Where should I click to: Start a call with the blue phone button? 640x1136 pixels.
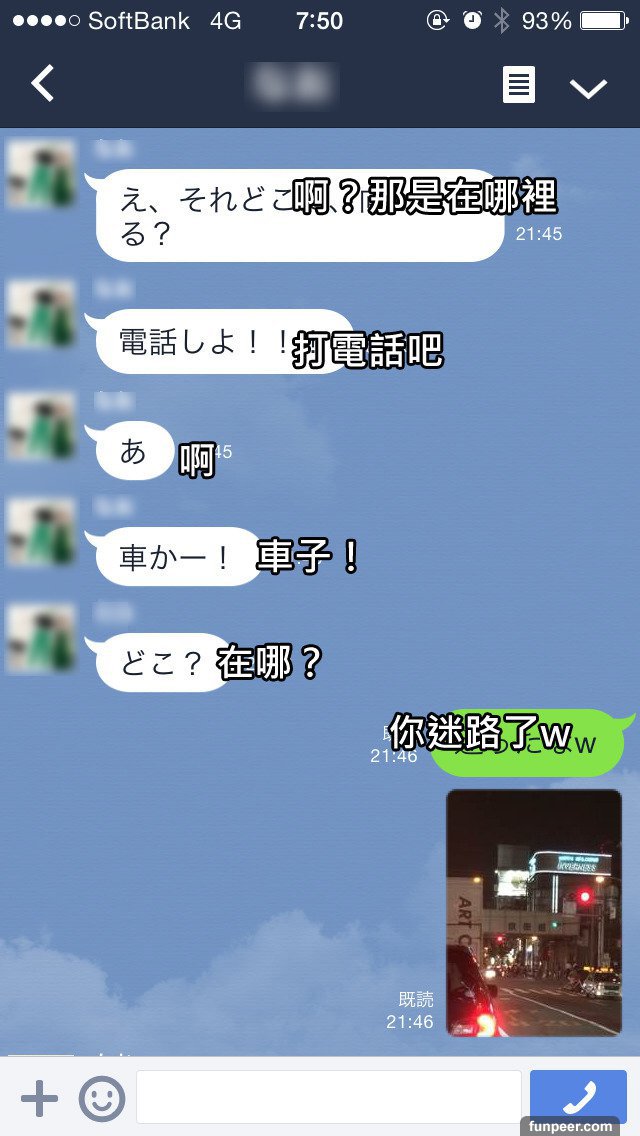[578, 1097]
